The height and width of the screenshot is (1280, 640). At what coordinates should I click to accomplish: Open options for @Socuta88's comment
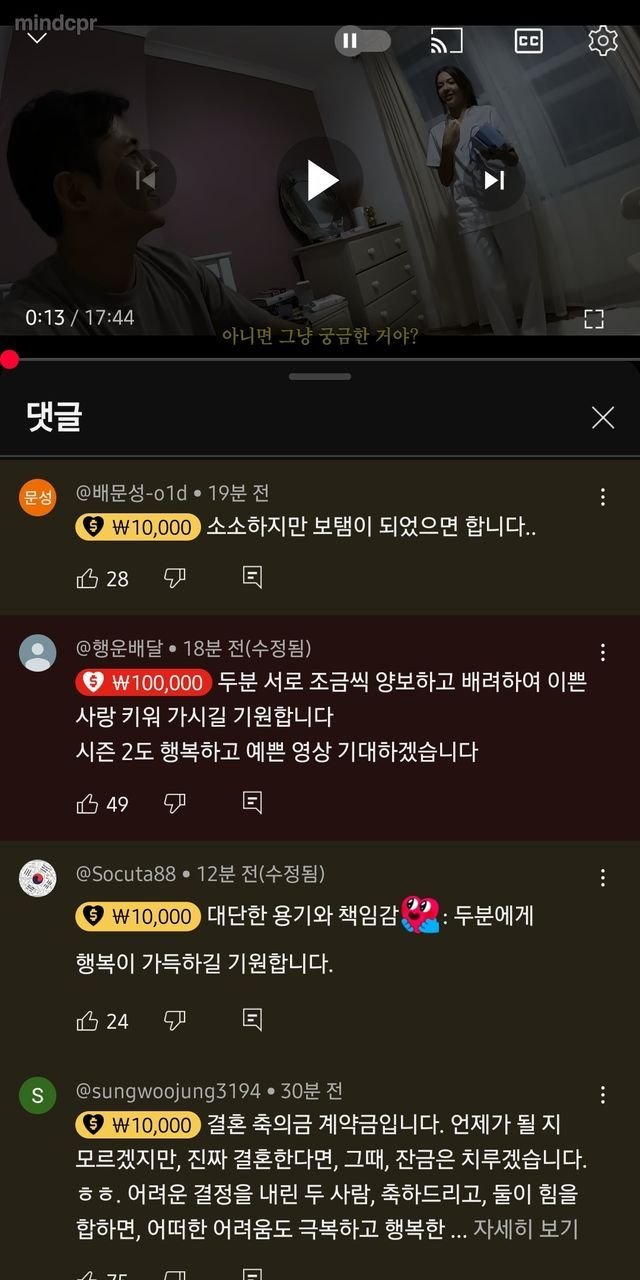click(602, 878)
